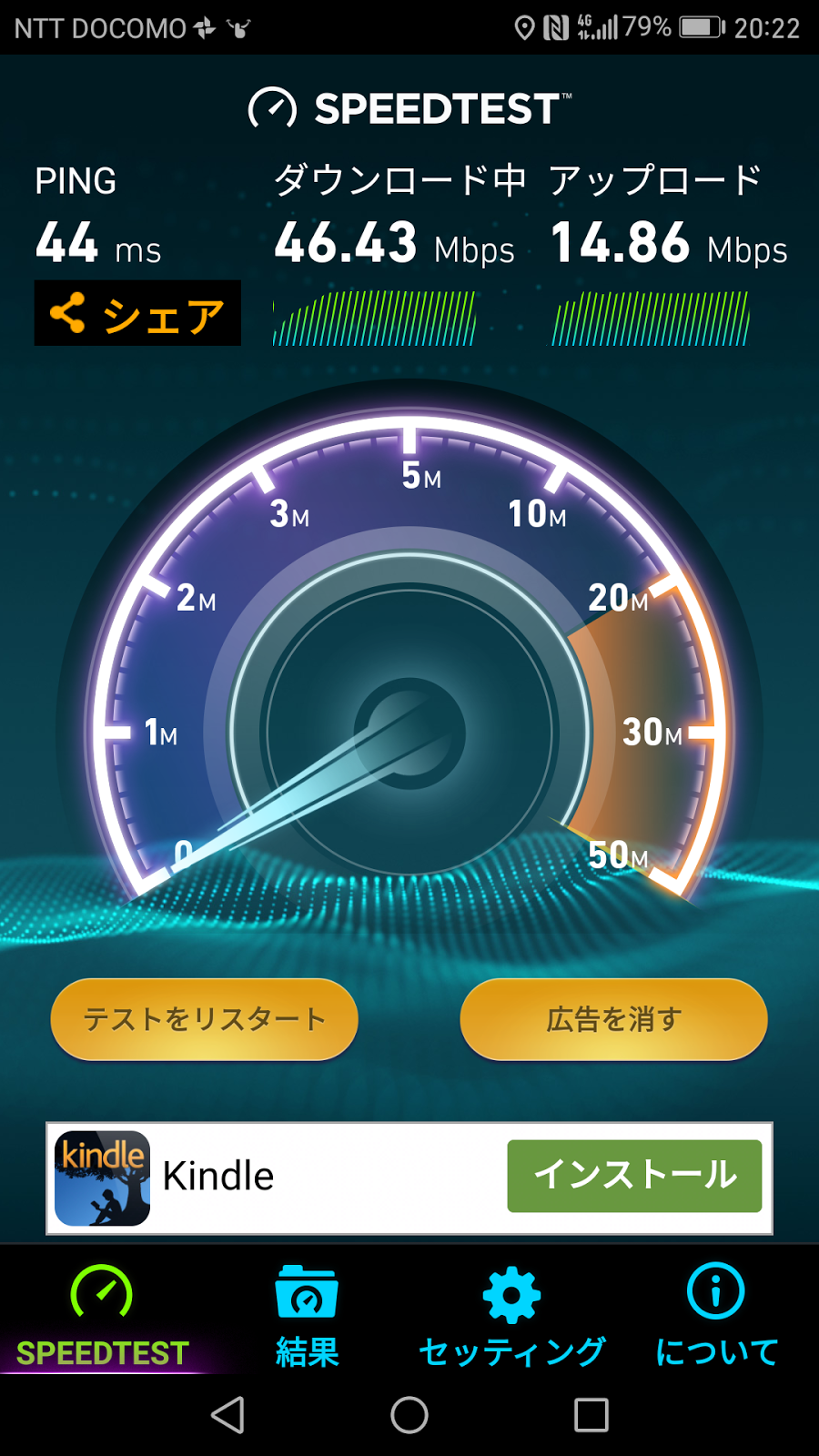The height and width of the screenshot is (1456, 819).
Task: Install the Kindle app from the ad
Action: [634, 1176]
